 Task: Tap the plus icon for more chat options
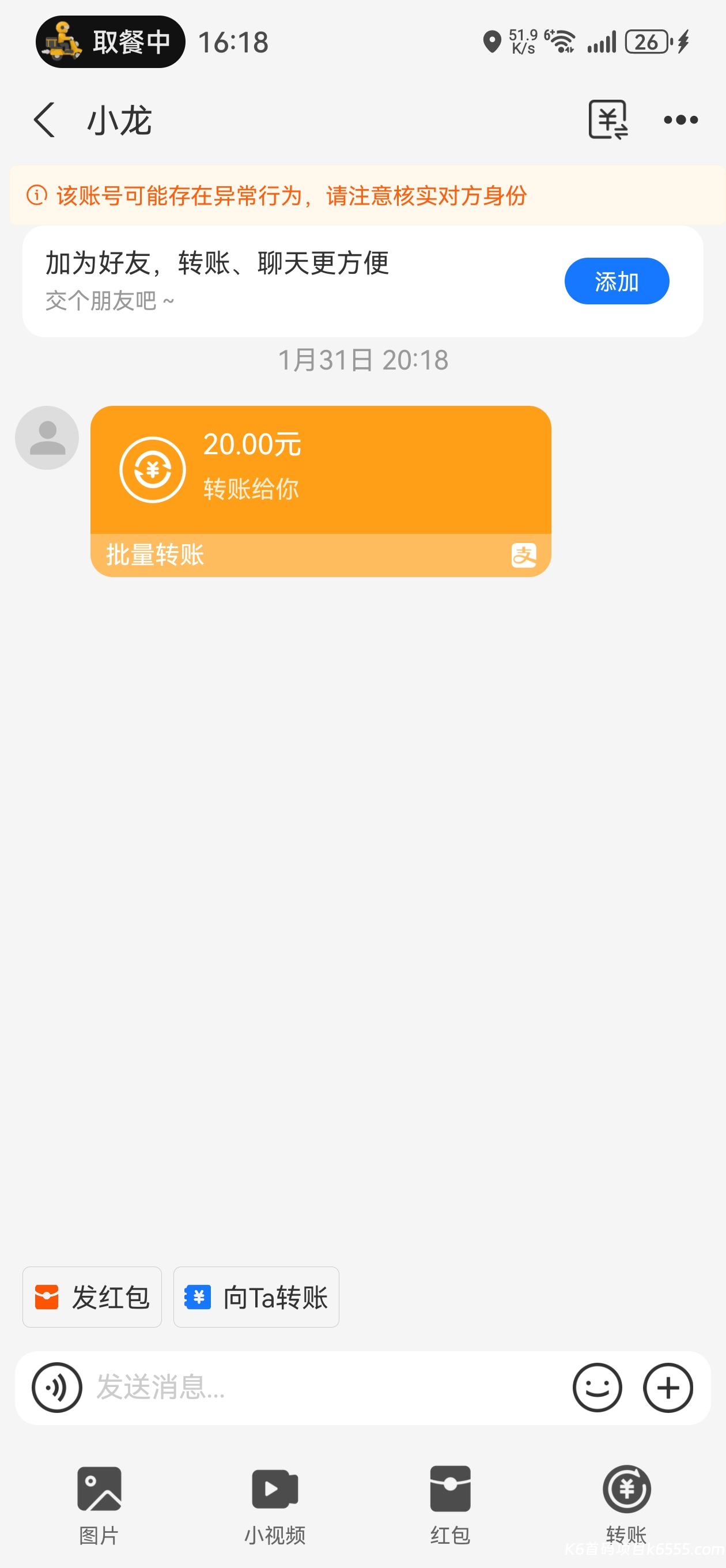[668, 1389]
